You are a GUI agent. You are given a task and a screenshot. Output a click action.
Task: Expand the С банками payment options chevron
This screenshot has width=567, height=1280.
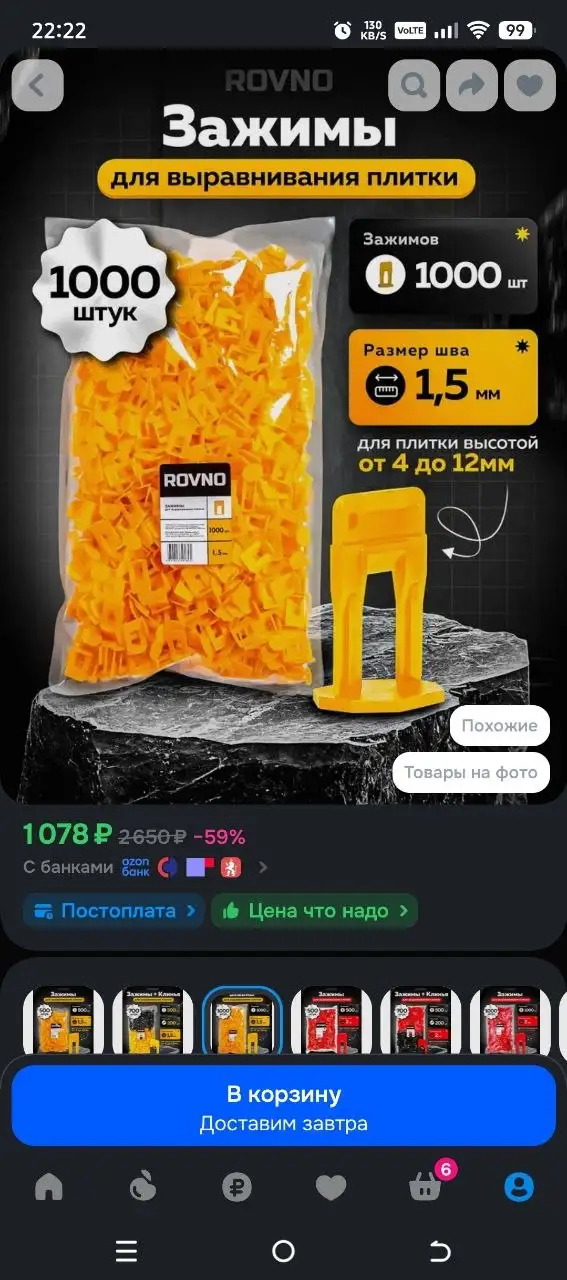[x=263, y=867]
